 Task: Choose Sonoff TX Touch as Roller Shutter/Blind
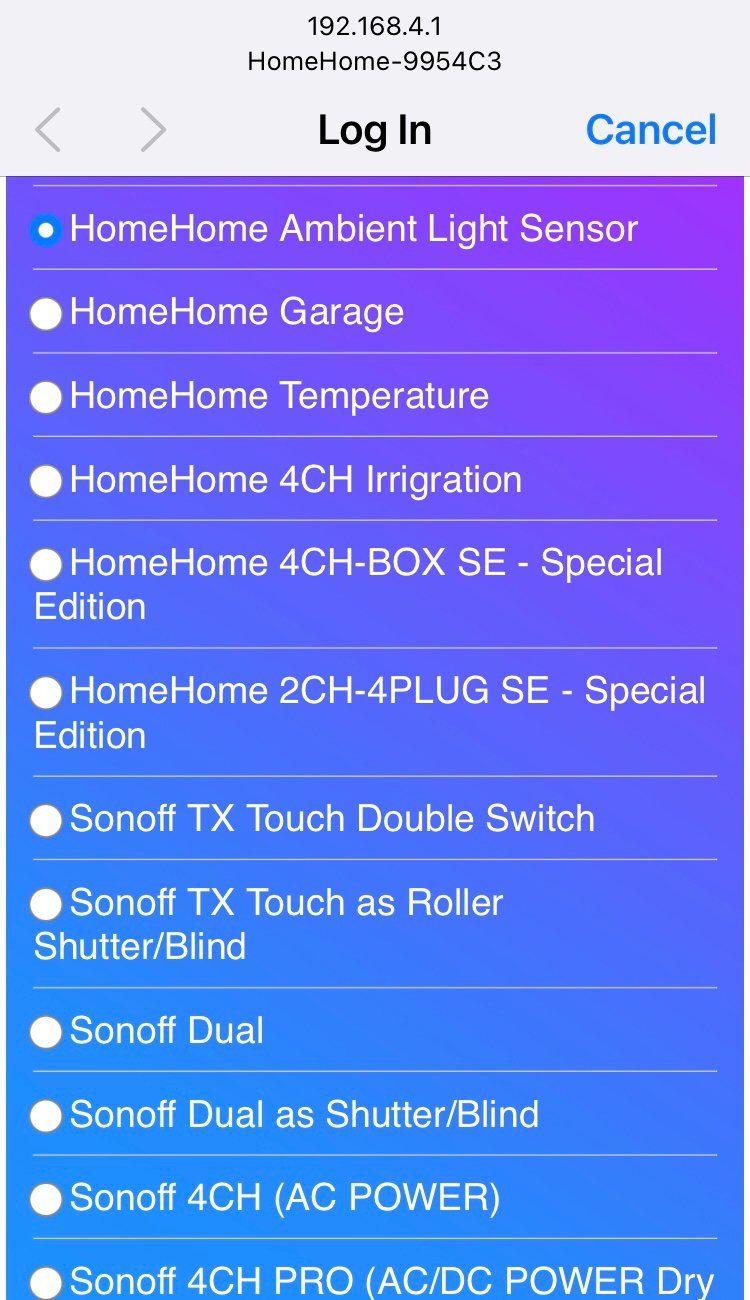pos(46,905)
